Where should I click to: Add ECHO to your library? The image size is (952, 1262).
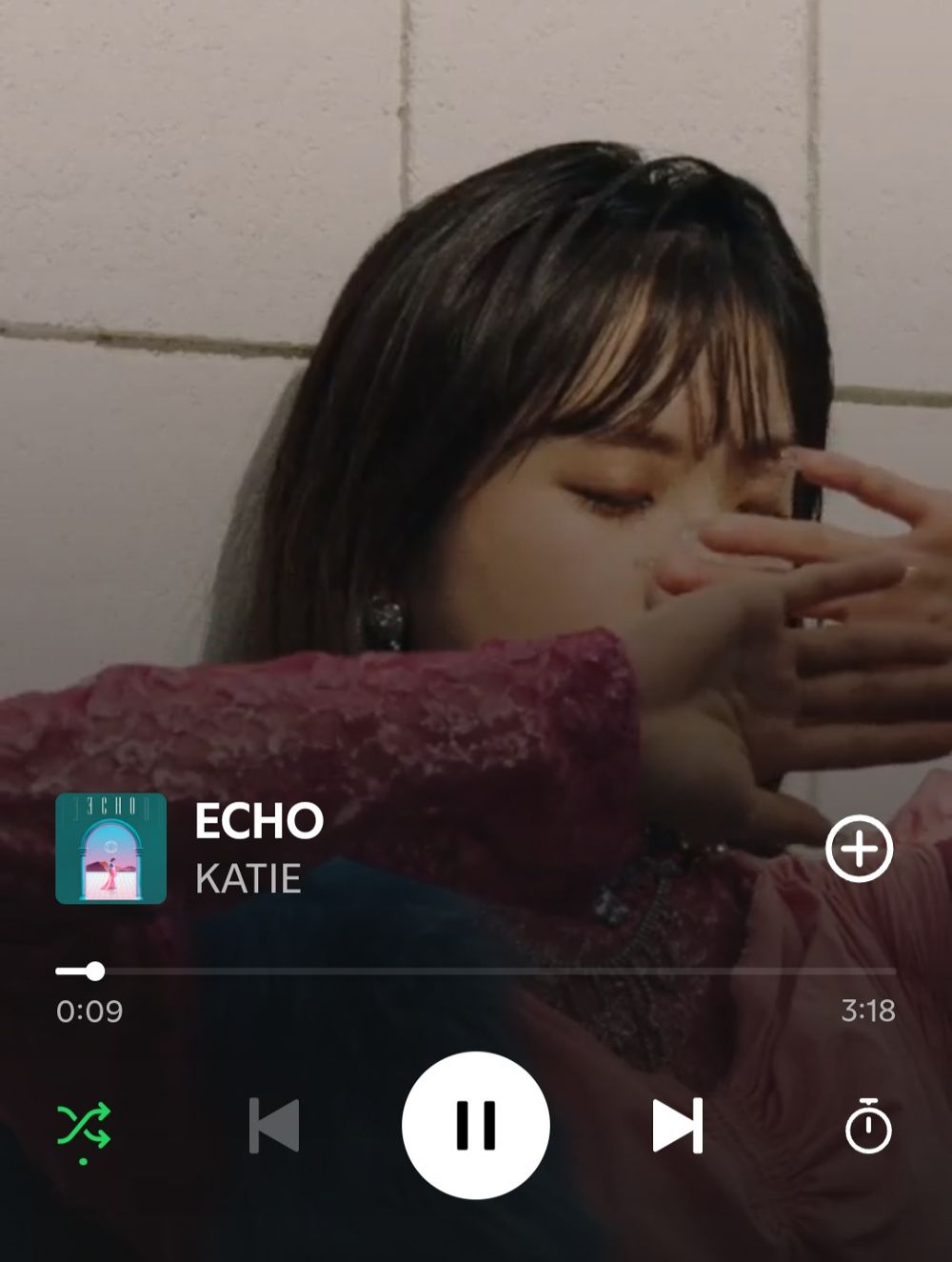[859, 848]
